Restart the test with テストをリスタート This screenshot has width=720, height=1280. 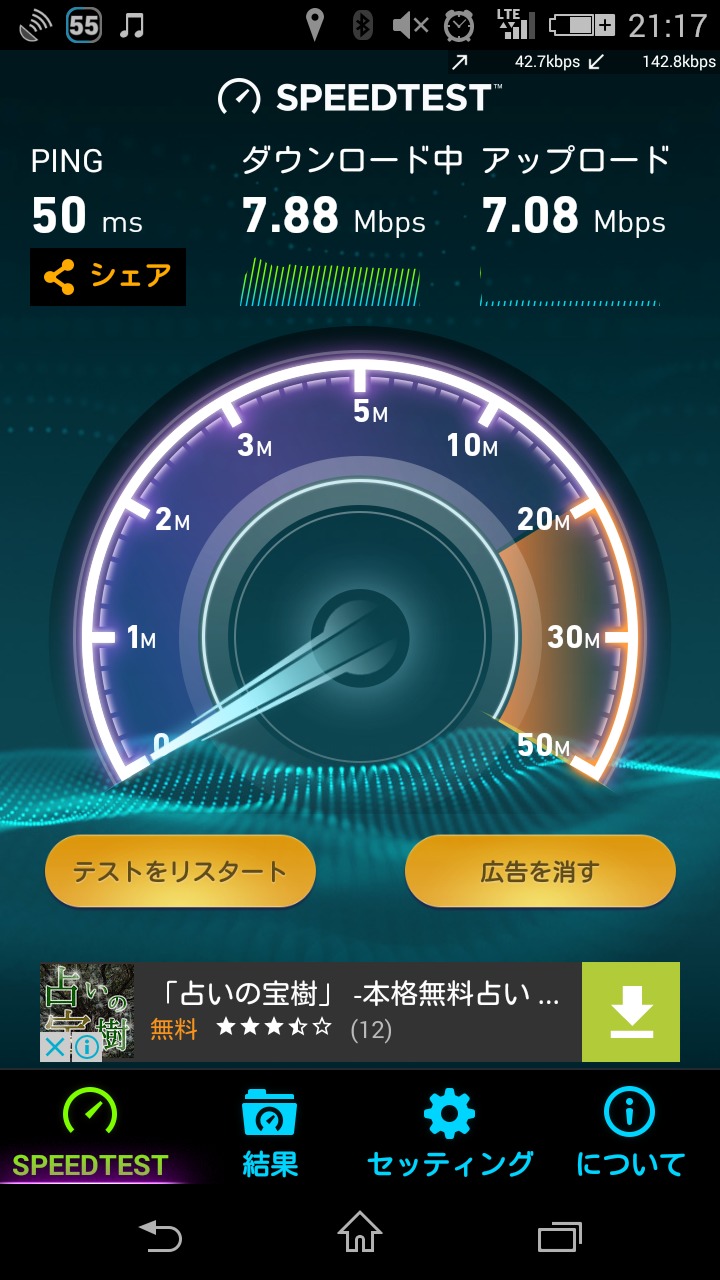click(180, 871)
